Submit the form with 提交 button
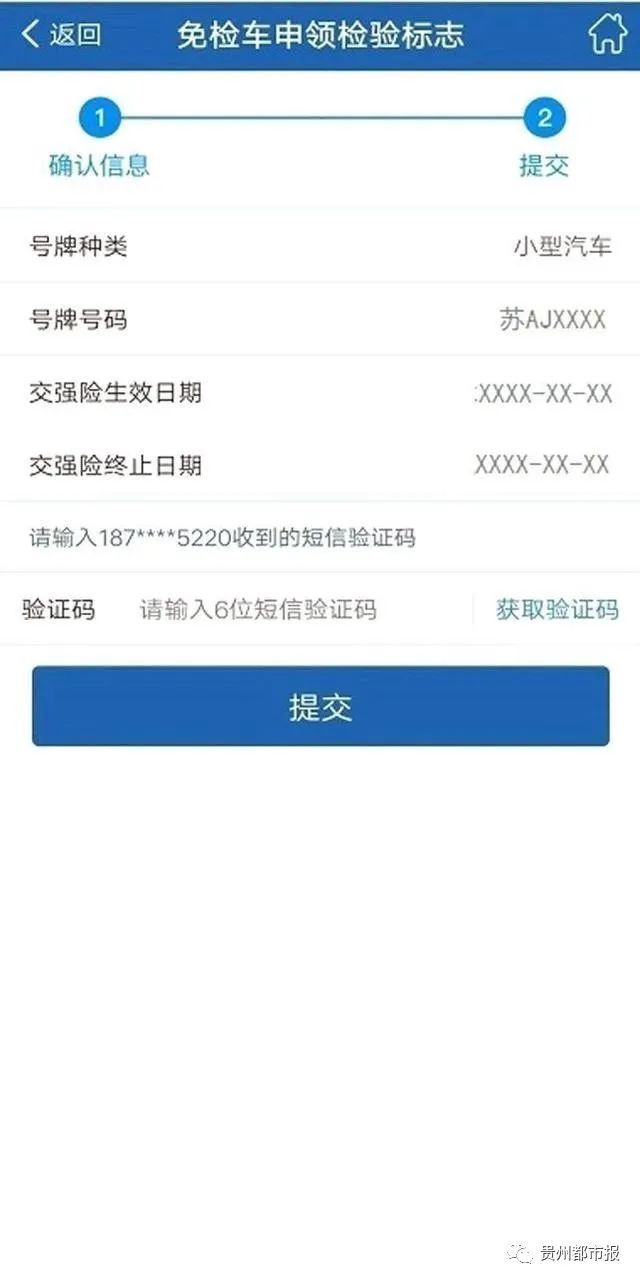The image size is (640, 1282). tap(320, 707)
